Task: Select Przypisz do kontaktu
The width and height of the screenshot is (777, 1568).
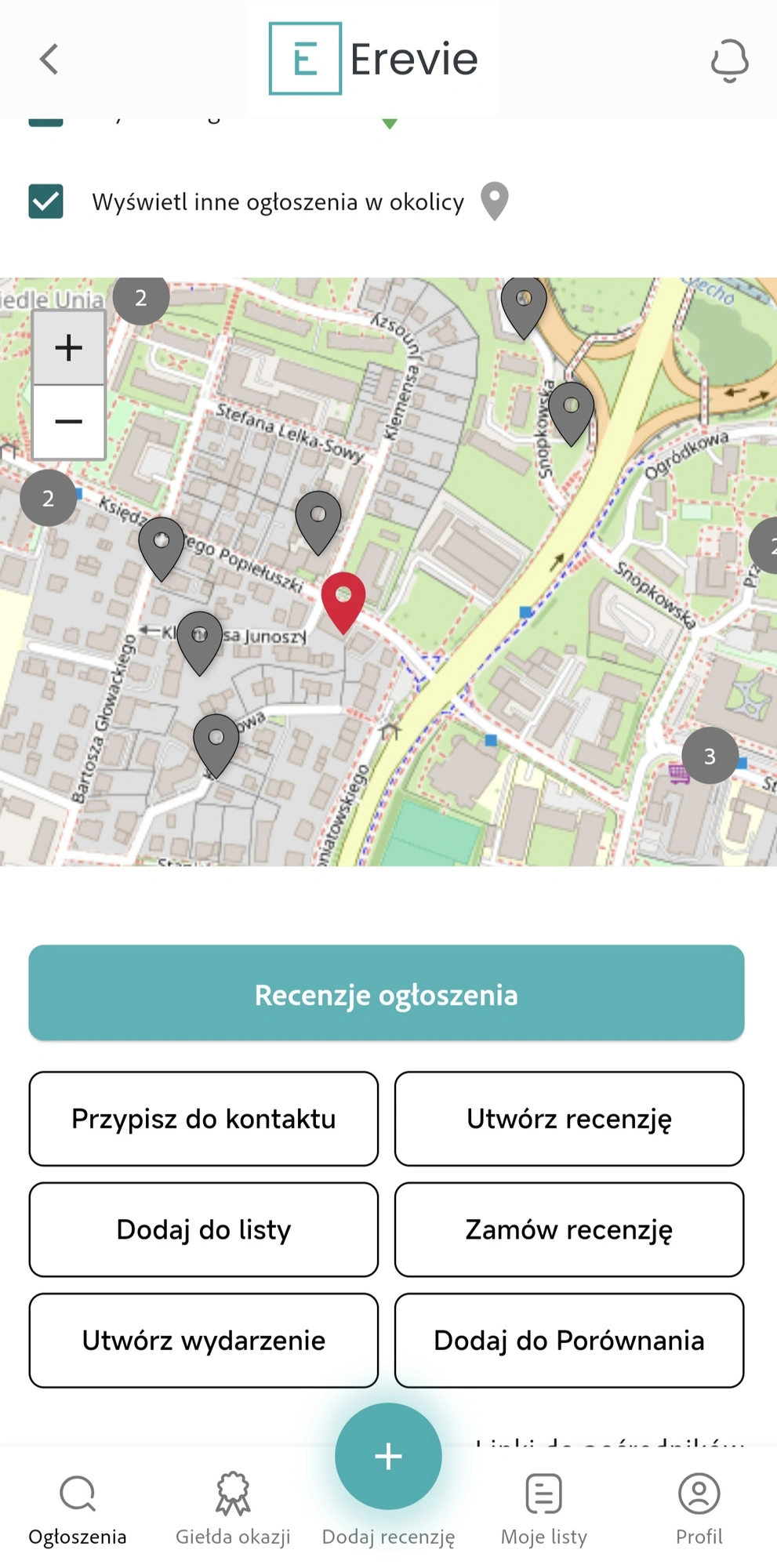Action: click(204, 1119)
